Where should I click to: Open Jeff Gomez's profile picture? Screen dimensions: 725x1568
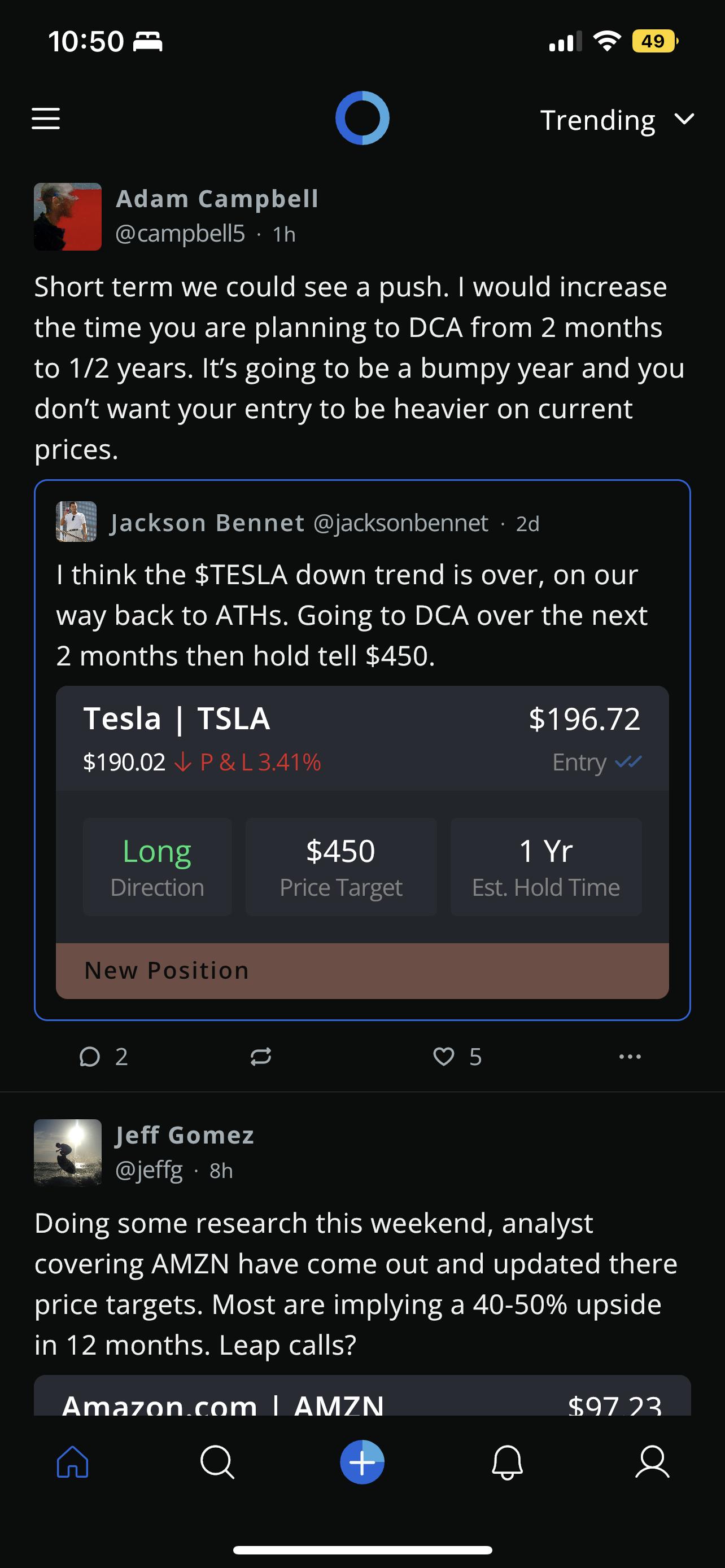pos(68,1152)
